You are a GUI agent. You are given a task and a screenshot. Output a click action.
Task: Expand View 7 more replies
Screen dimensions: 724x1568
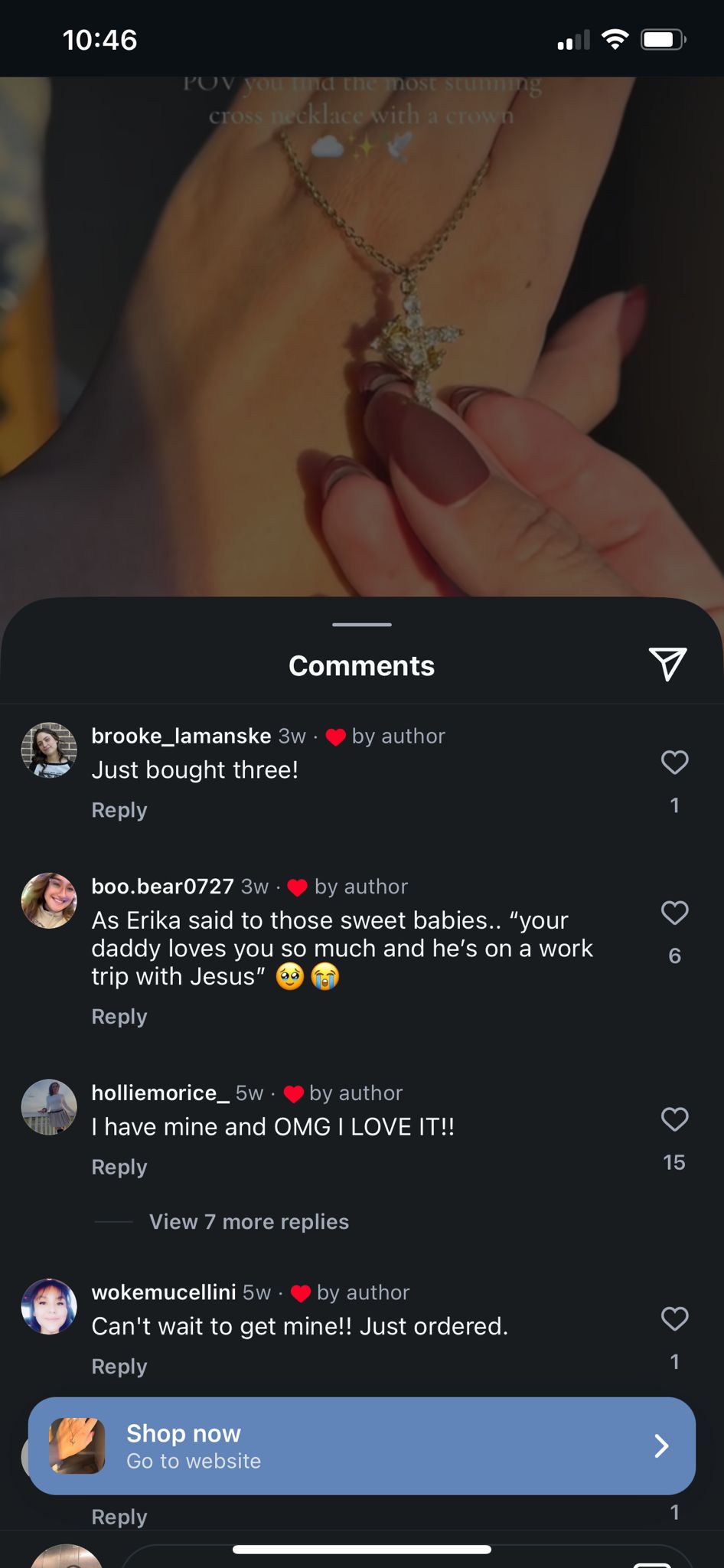(x=249, y=1222)
